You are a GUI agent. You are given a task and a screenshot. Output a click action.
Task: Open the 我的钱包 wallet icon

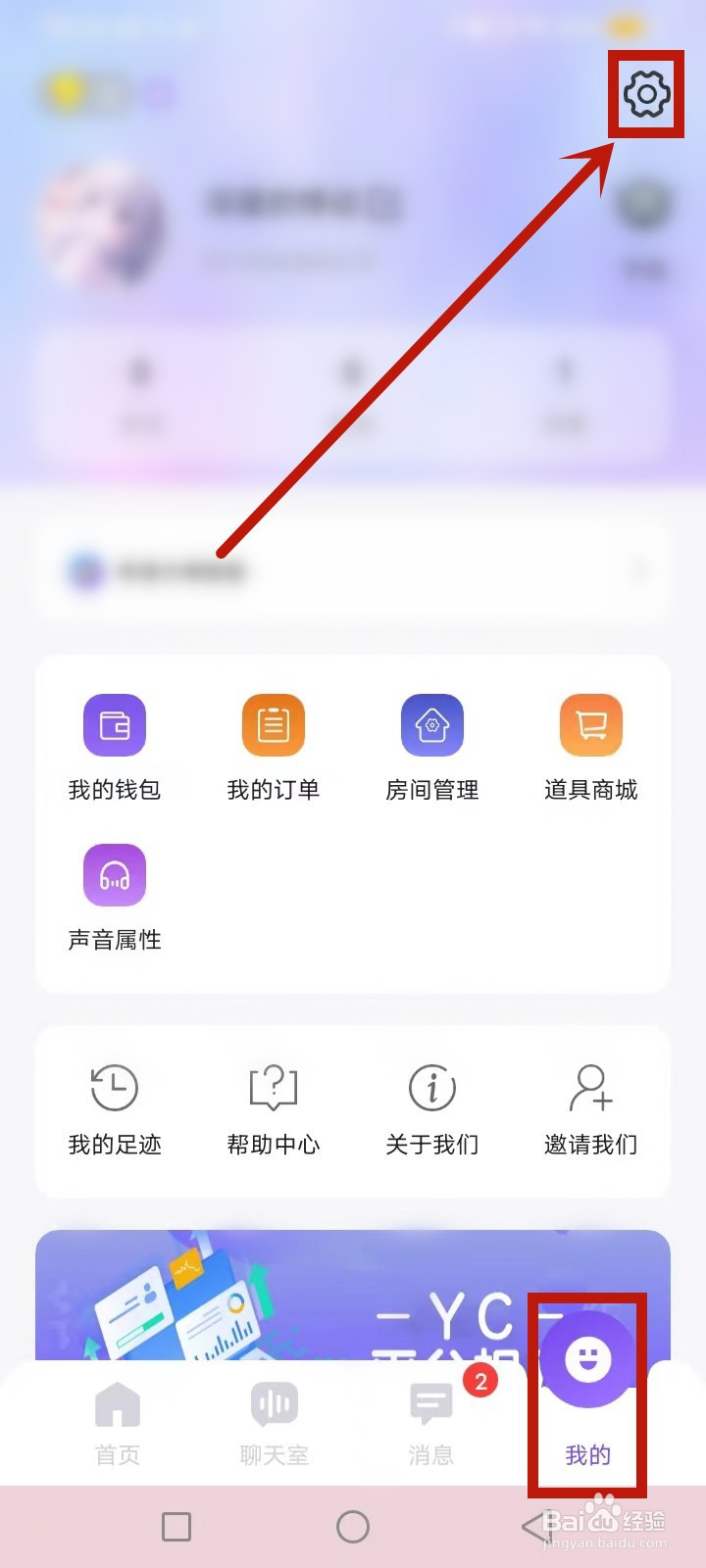[x=115, y=725]
